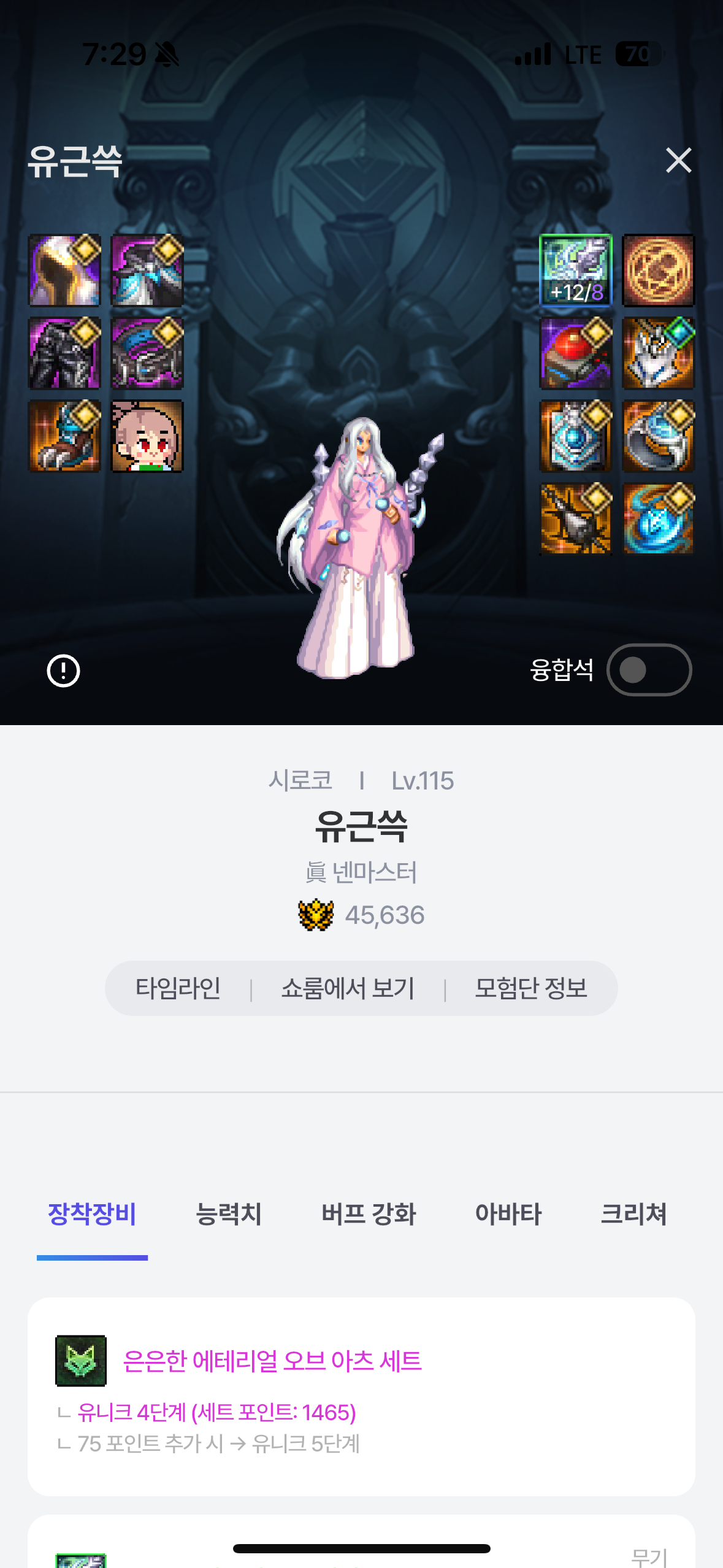The image size is (723, 1568).
Task: Switch to the 버프 강화 tab
Action: click(x=369, y=1213)
